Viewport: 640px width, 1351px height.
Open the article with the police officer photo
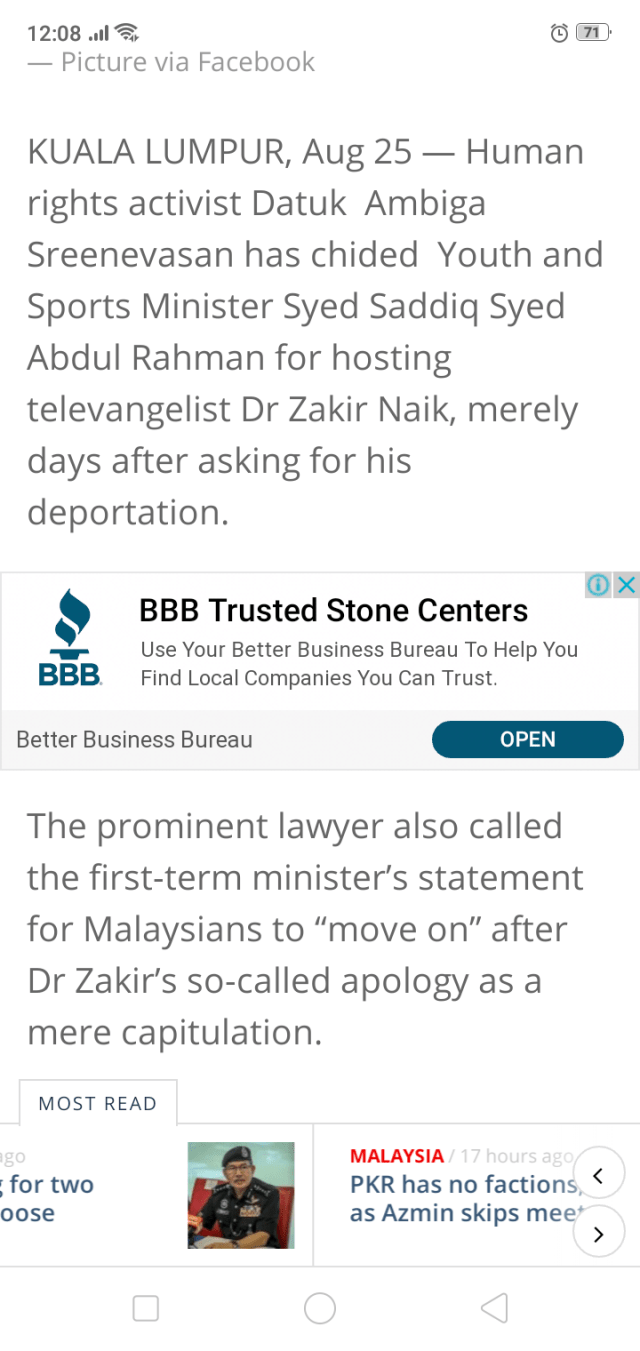point(241,1195)
